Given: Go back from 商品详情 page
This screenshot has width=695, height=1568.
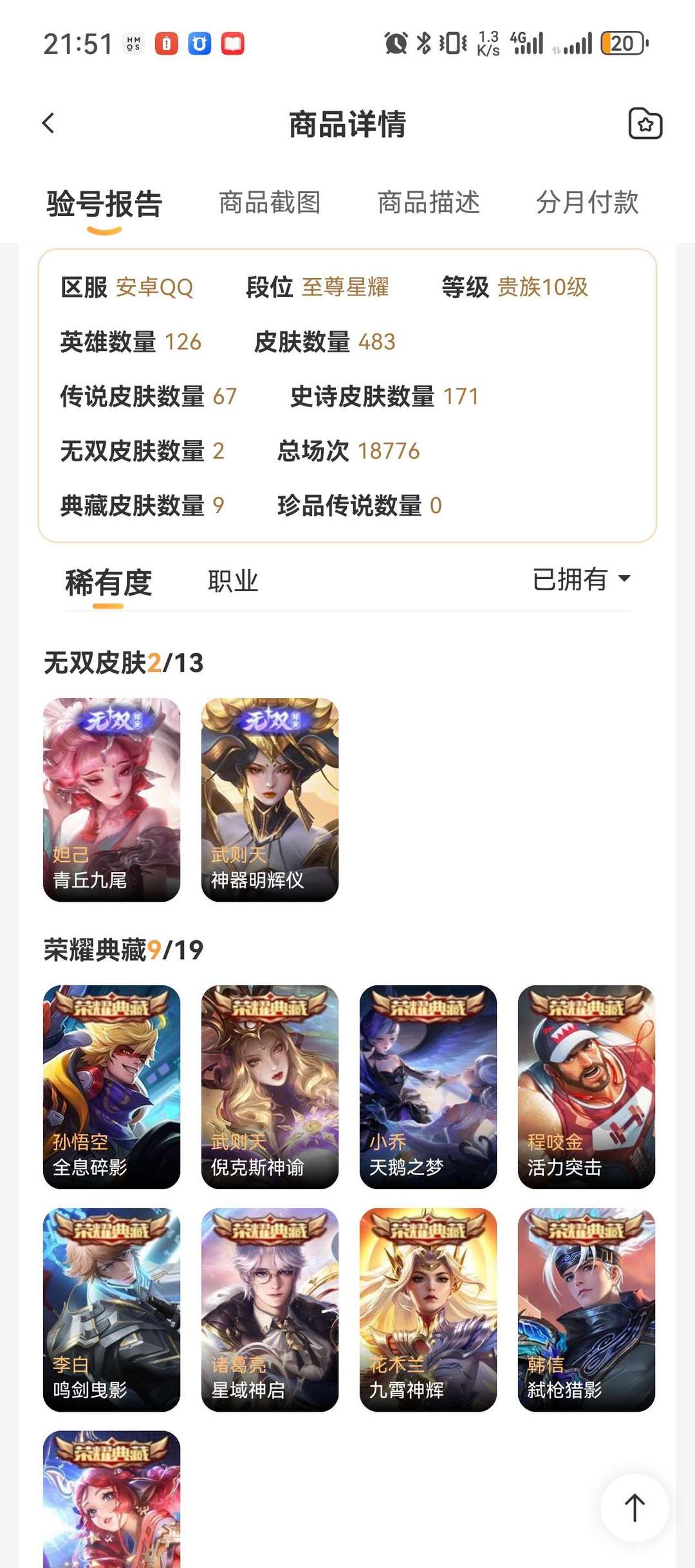Looking at the screenshot, I should [49, 123].
